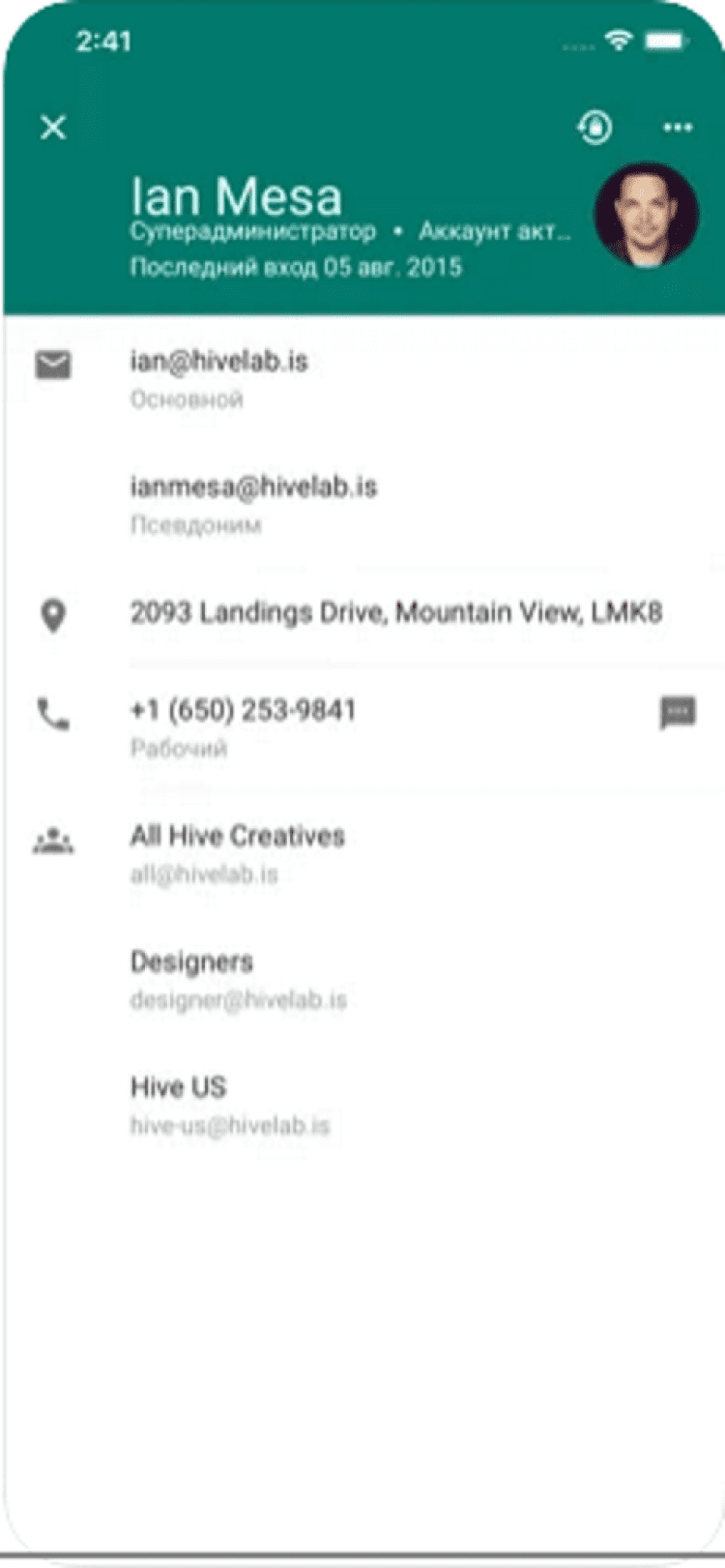
Task: Select the alias ianmesa@hivelab.is
Action: click(253, 488)
